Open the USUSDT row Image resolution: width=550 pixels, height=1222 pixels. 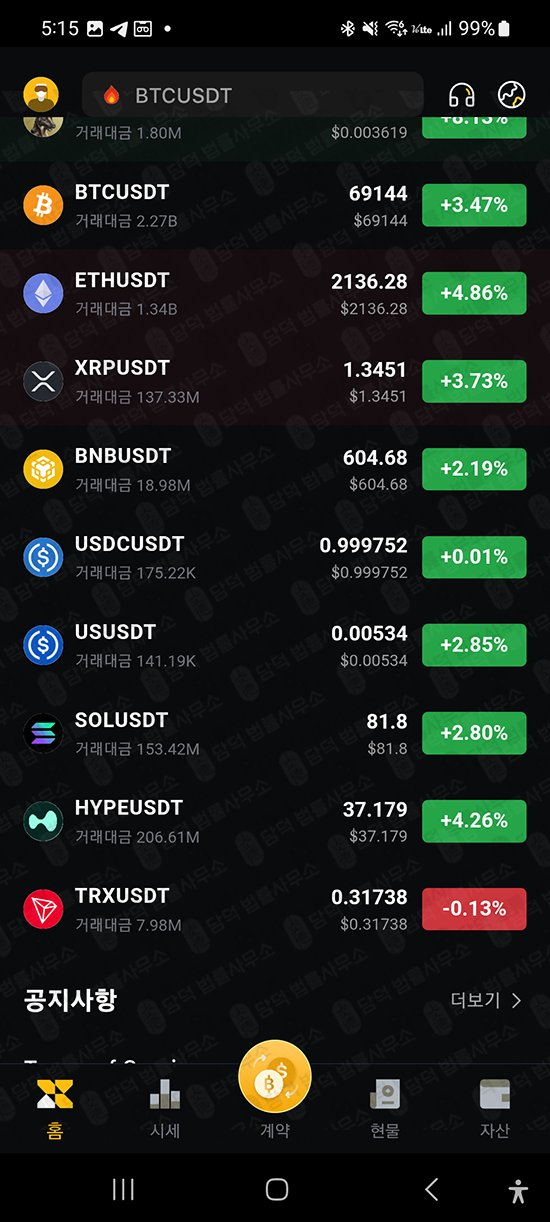275,645
